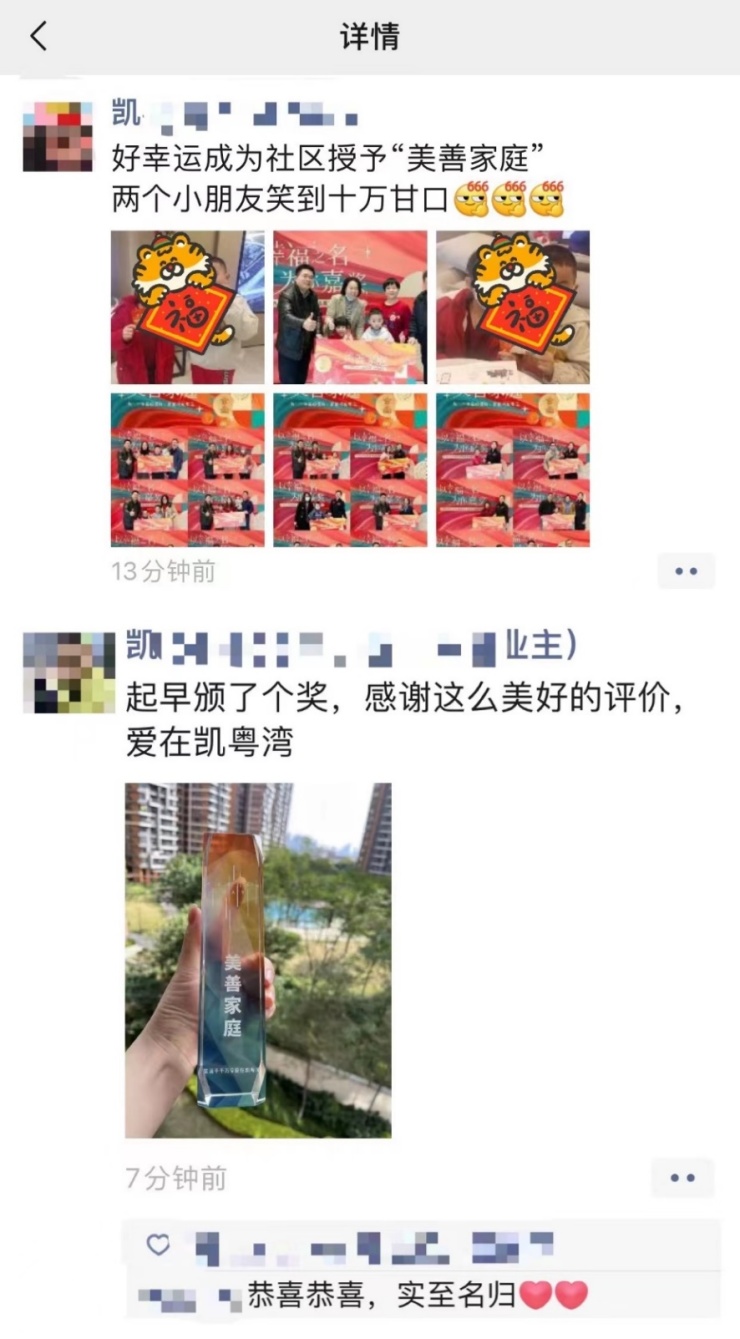Viewport: 740px width, 1339px height.
Task: Open the avatar of the 美善家庭 community post
Action: point(57,137)
